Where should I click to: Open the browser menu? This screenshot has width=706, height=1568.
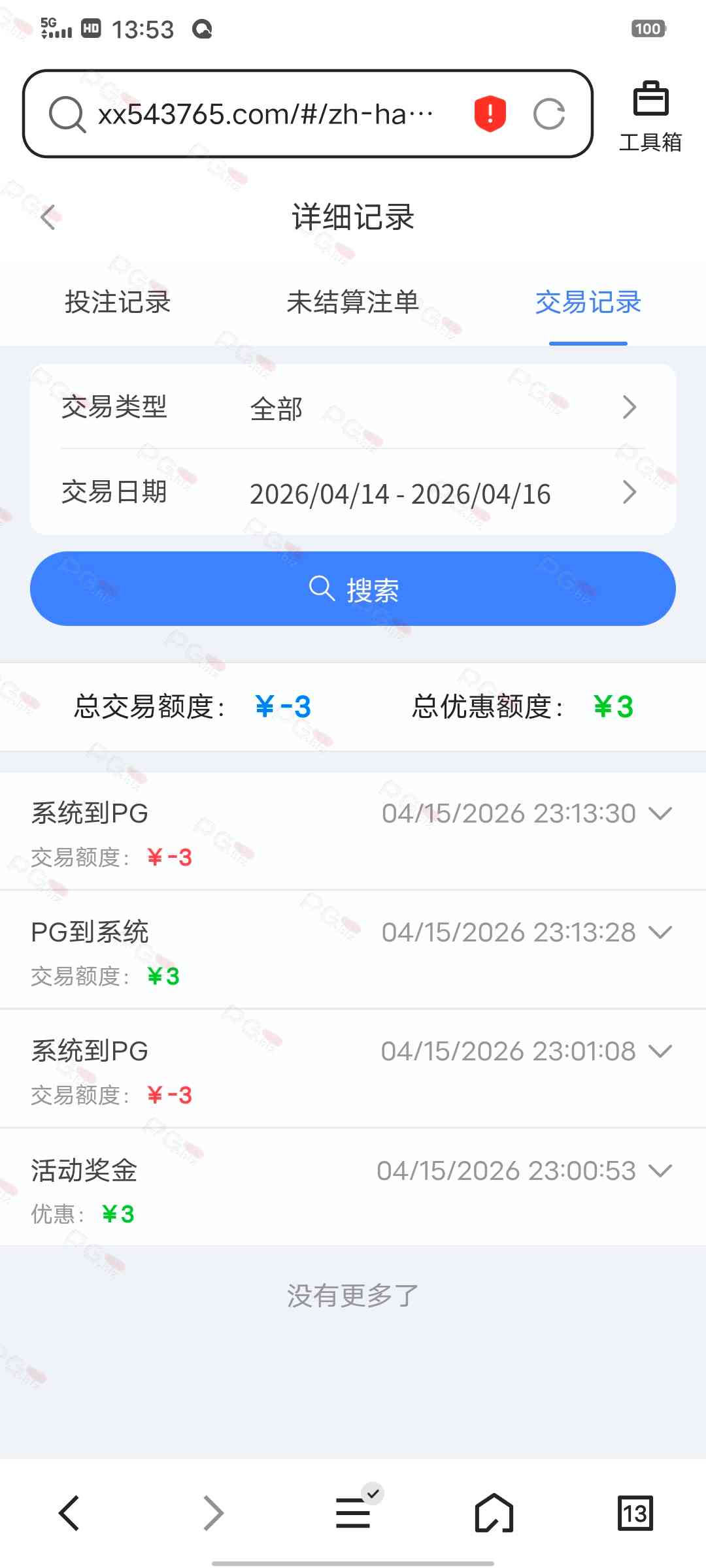tap(354, 1512)
